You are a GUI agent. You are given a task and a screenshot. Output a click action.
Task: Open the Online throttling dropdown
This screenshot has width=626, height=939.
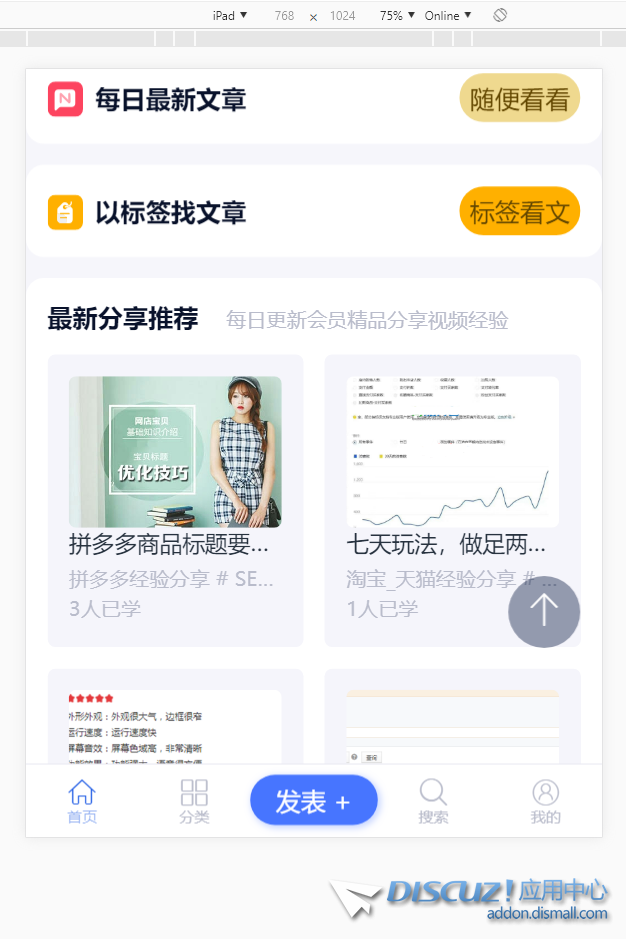coord(448,15)
